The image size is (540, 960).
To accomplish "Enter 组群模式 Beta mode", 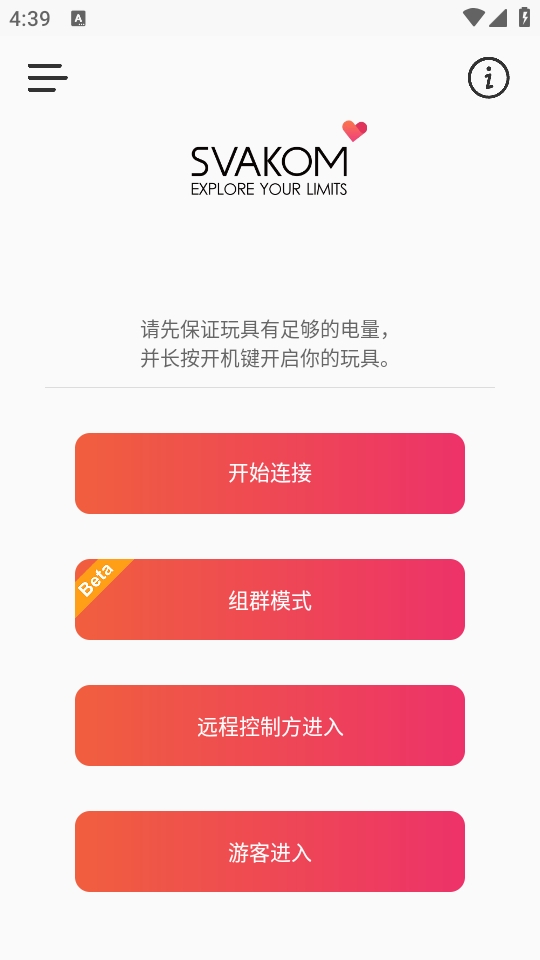I will point(270,599).
